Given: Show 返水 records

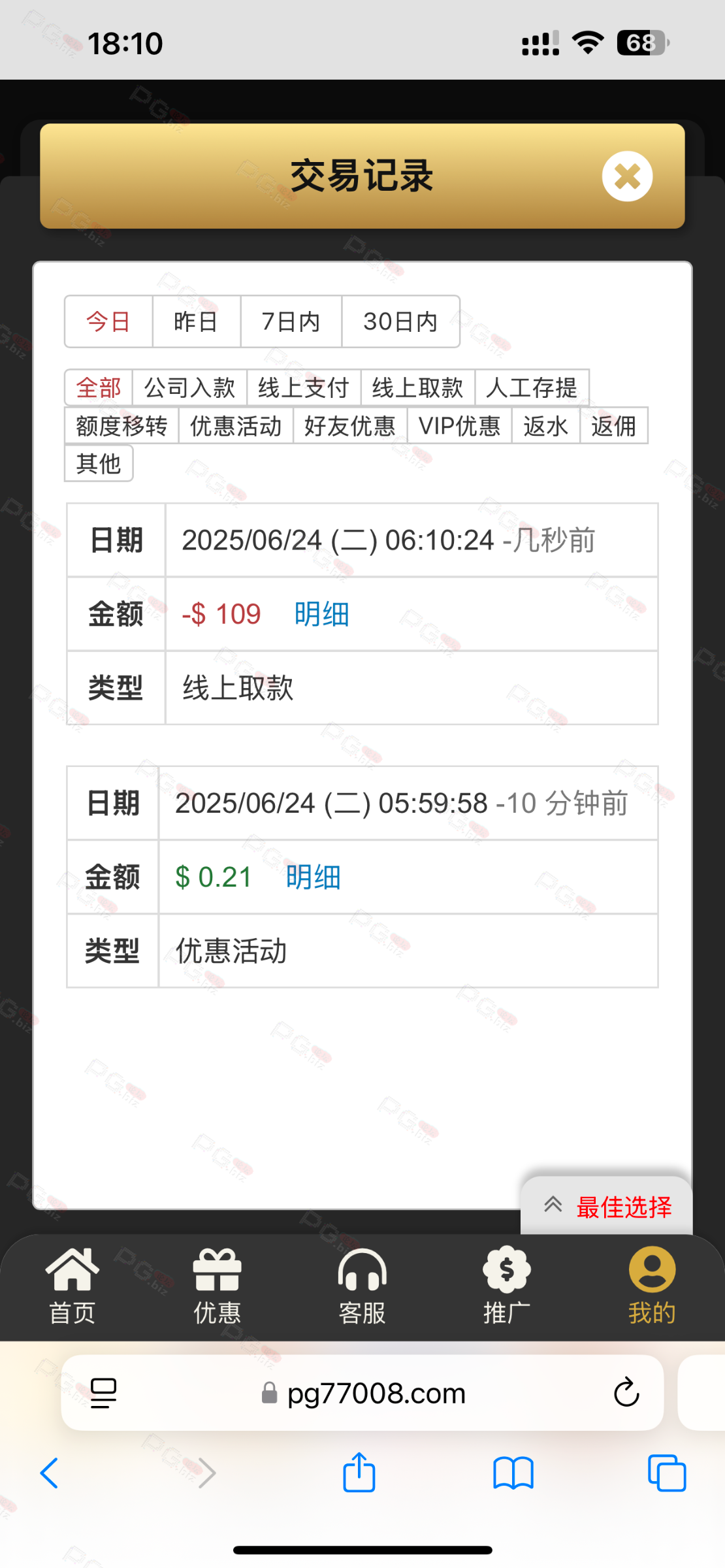Looking at the screenshot, I should point(545,425).
